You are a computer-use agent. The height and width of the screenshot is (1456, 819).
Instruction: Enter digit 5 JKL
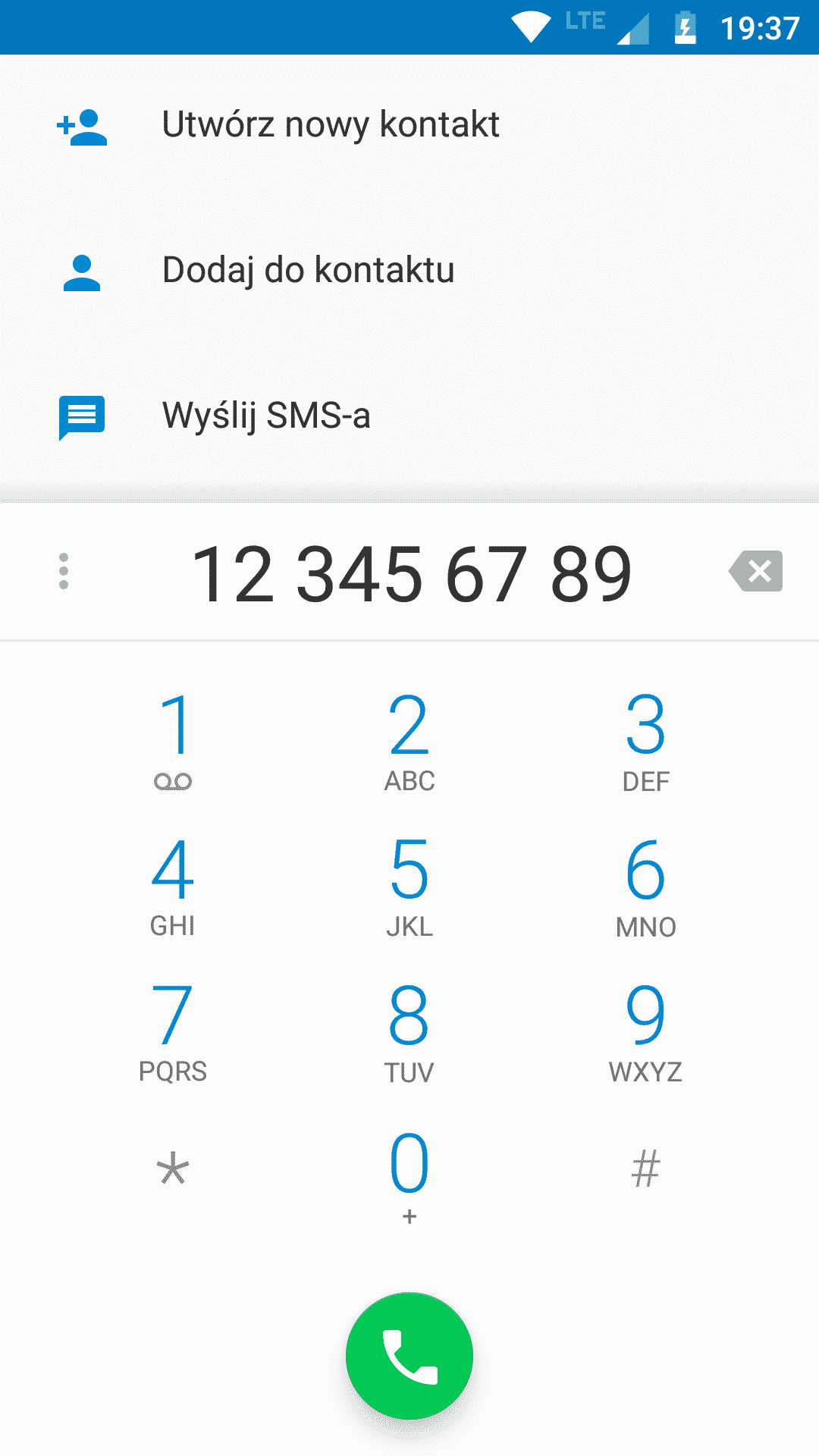coord(409,885)
